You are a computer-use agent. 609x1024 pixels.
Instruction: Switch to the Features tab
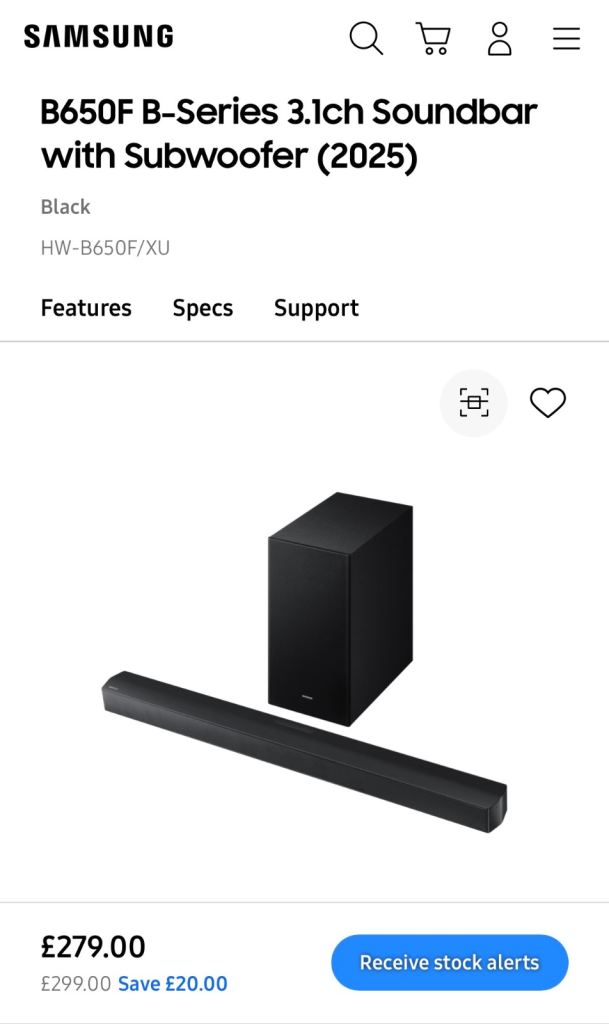[86, 308]
